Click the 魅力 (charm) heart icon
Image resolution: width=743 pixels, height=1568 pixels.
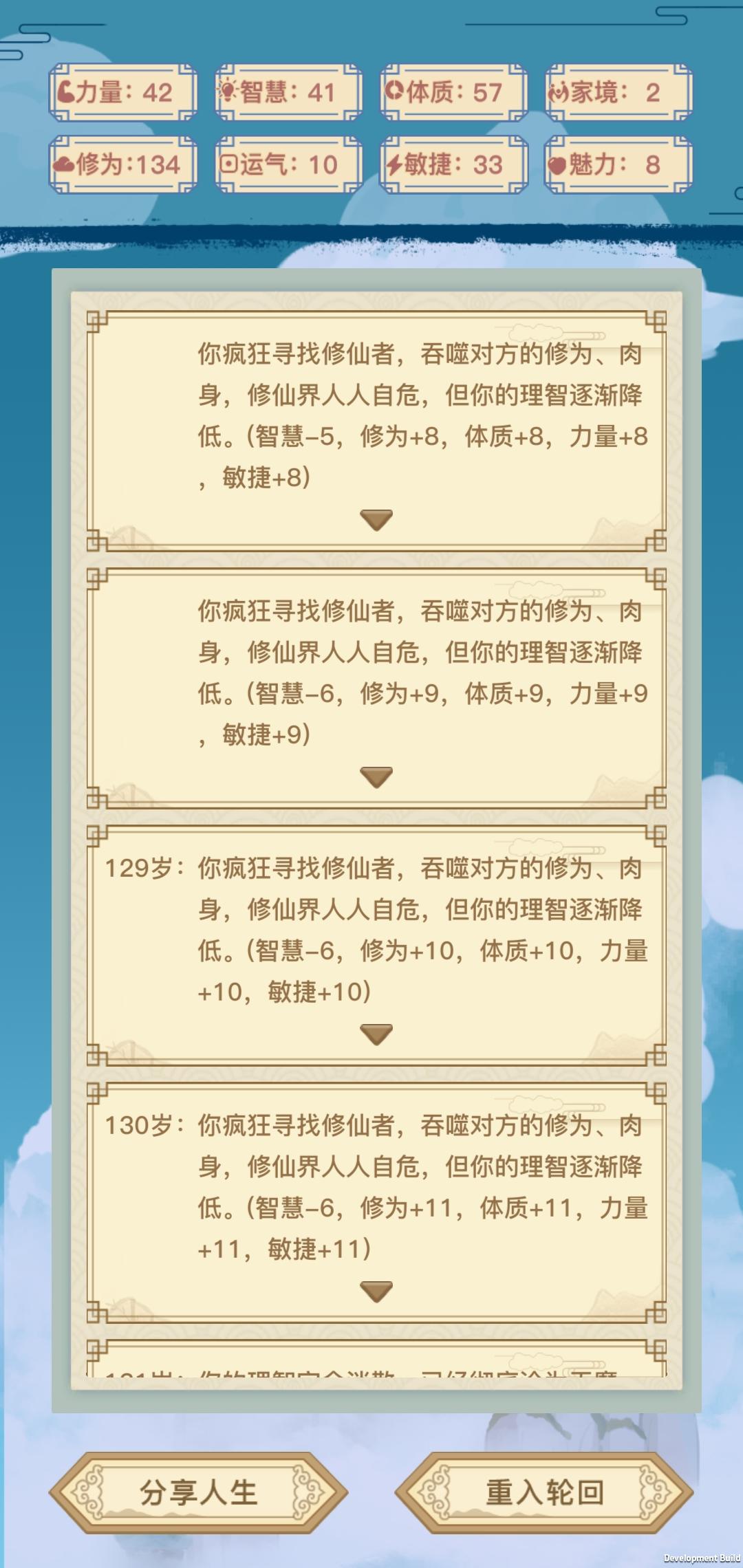[x=559, y=165]
